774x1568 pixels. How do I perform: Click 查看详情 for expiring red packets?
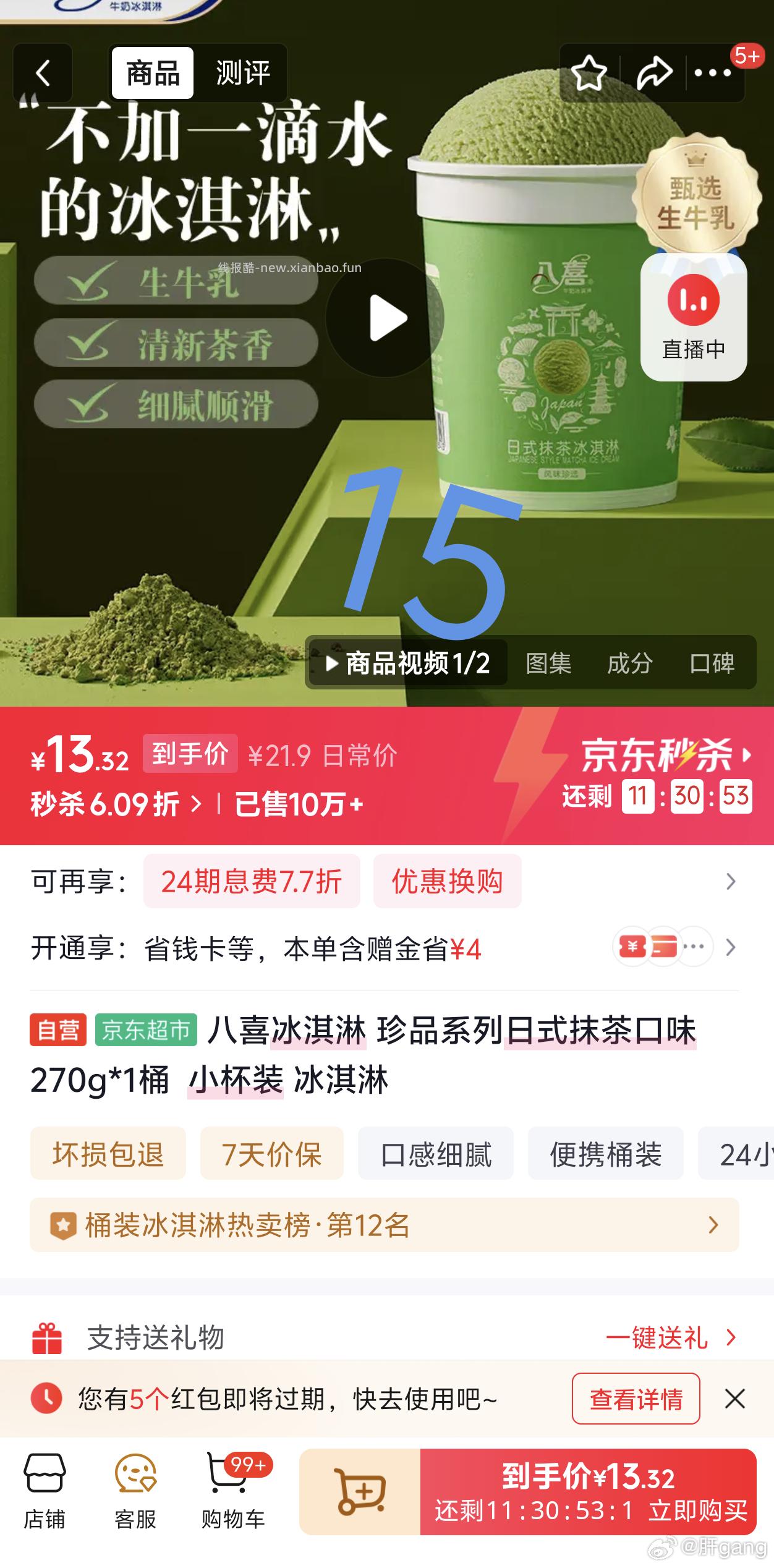coord(636,1399)
